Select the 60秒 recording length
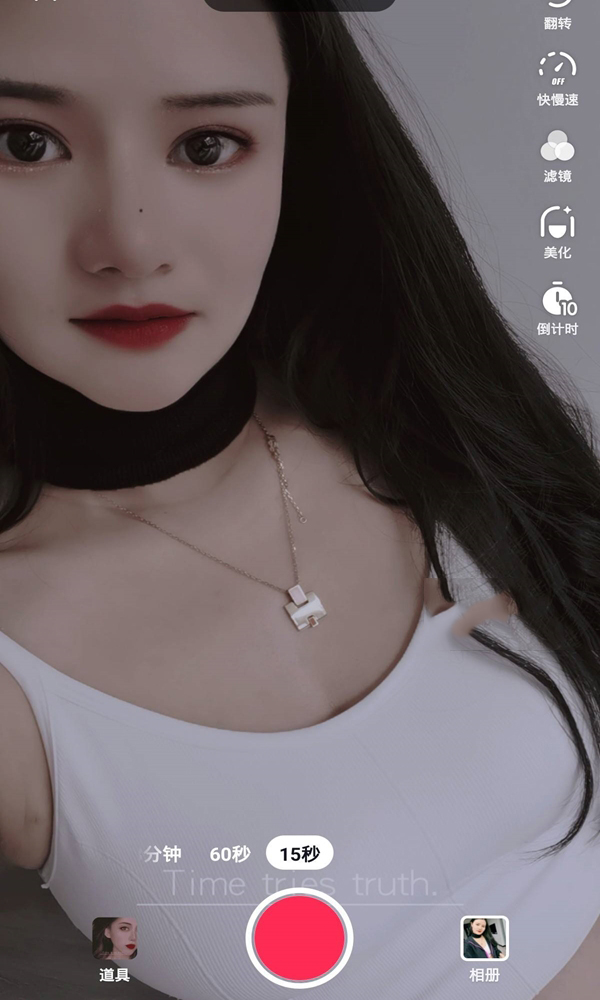The height and width of the screenshot is (1000, 600). (230, 853)
